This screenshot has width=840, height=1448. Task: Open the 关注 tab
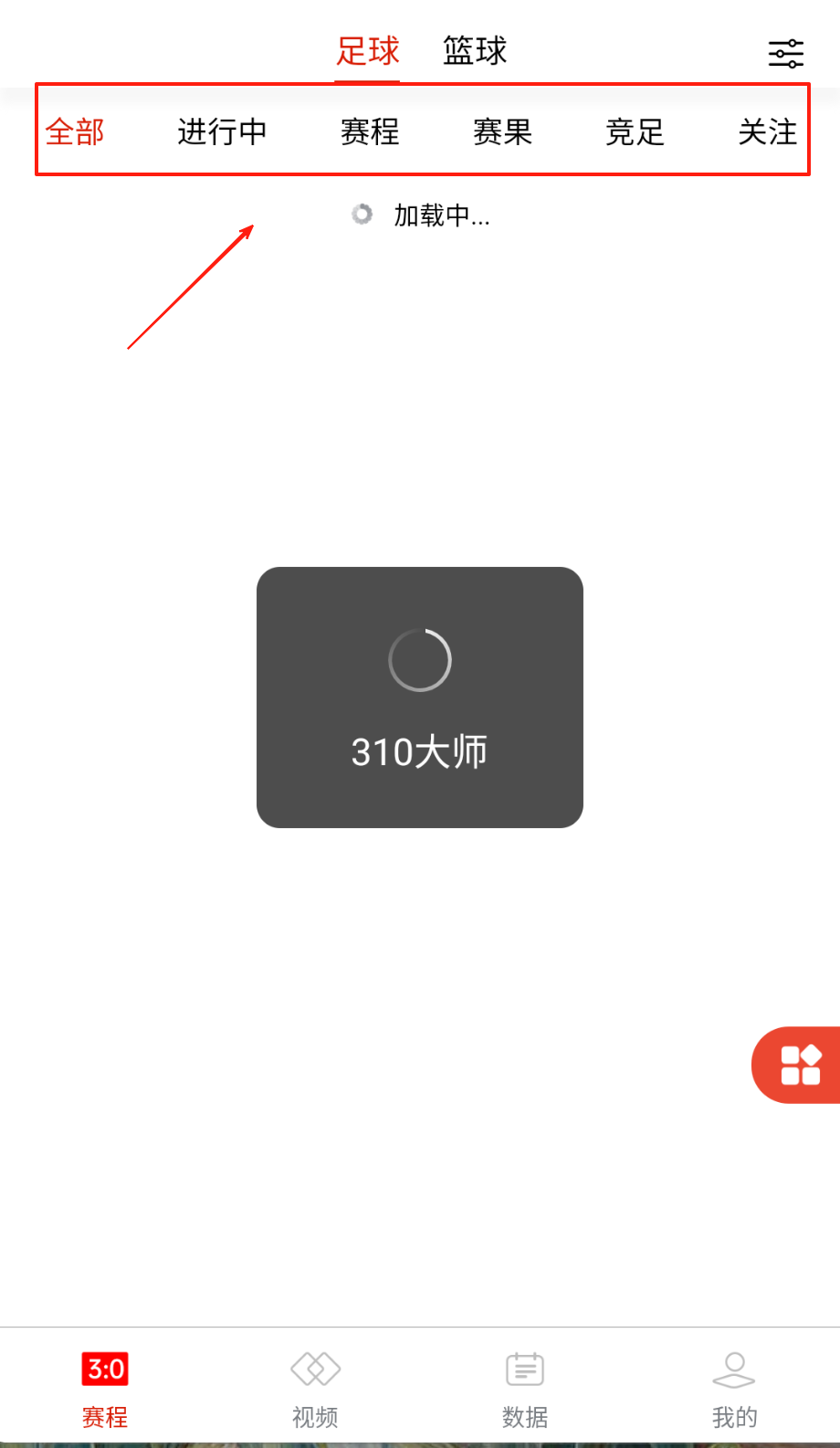click(x=767, y=131)
